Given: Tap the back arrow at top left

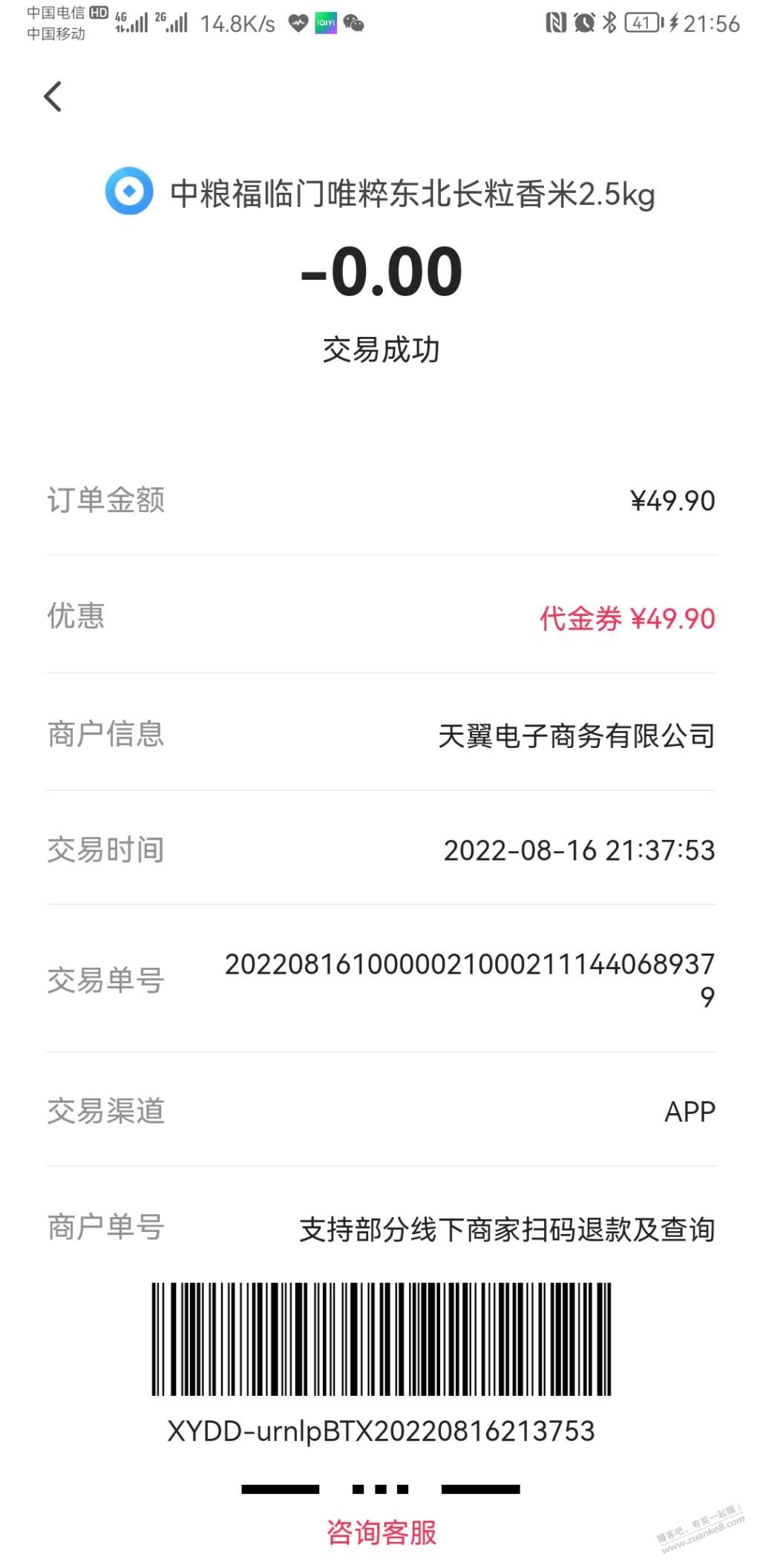Looking at the screenshot, I should (x=52, y=96).
